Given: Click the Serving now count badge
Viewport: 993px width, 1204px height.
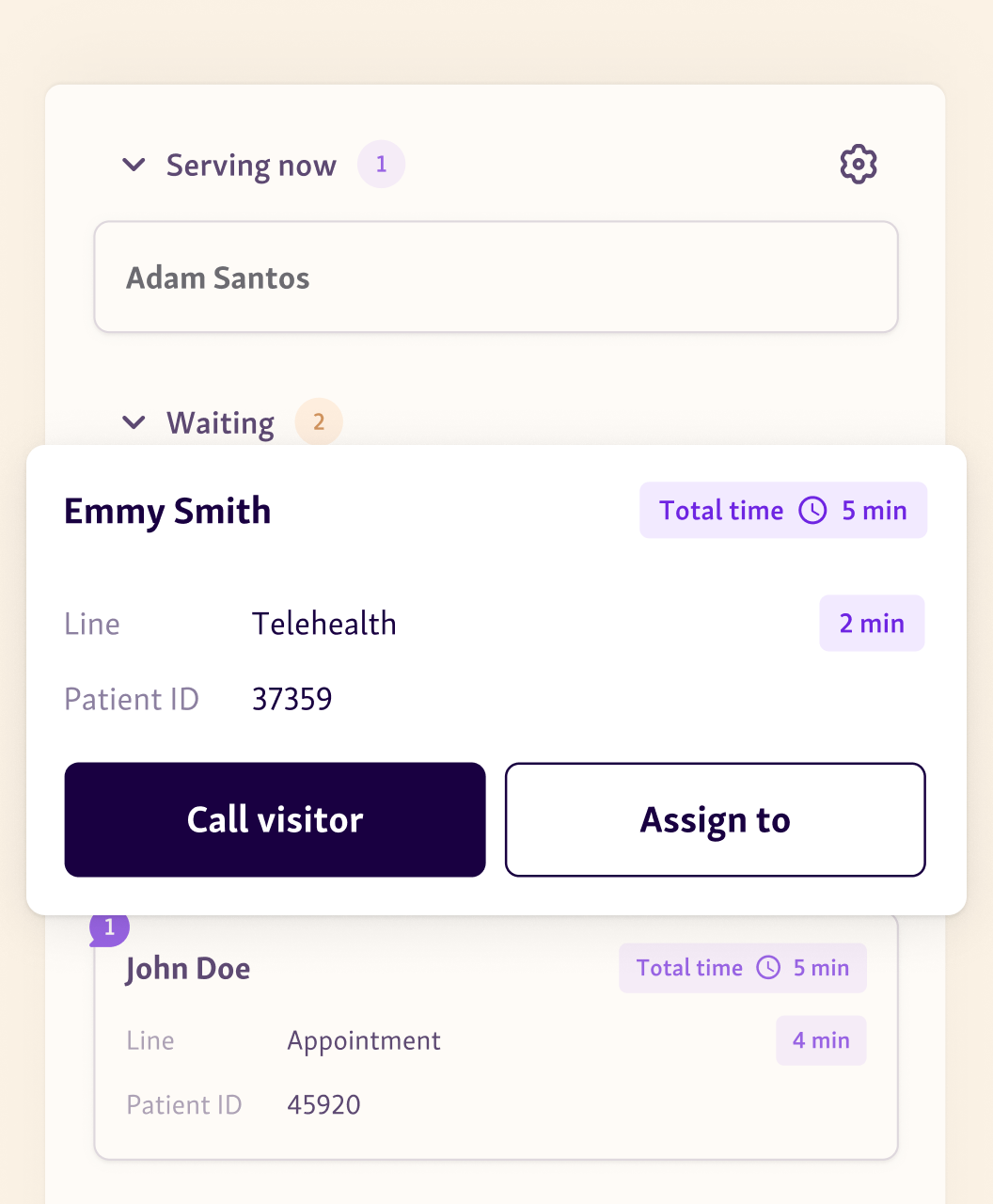Looking at the screenshot, I should pos(381,164).
